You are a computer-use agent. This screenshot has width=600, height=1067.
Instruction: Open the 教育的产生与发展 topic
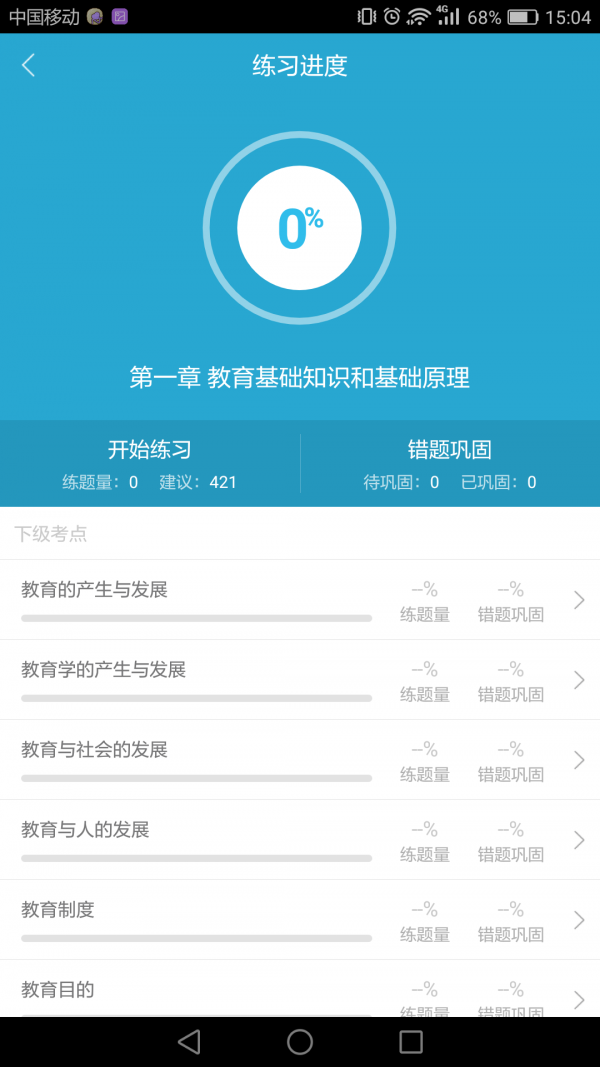point(299,600)
